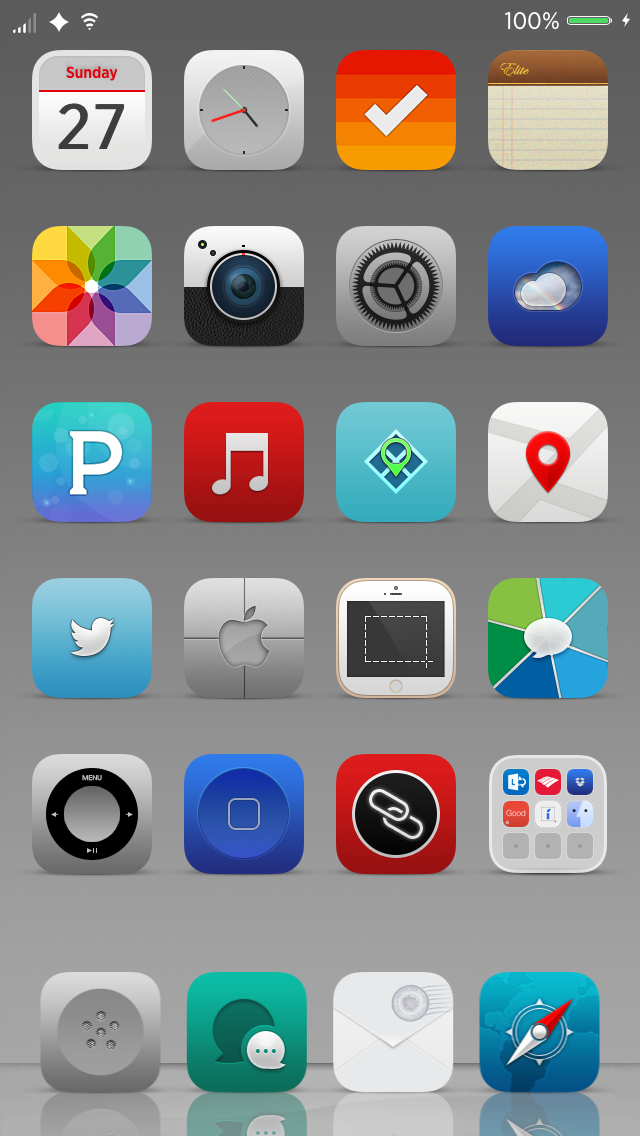
Task: Launch the Camera app
Action: pos(244,286)
